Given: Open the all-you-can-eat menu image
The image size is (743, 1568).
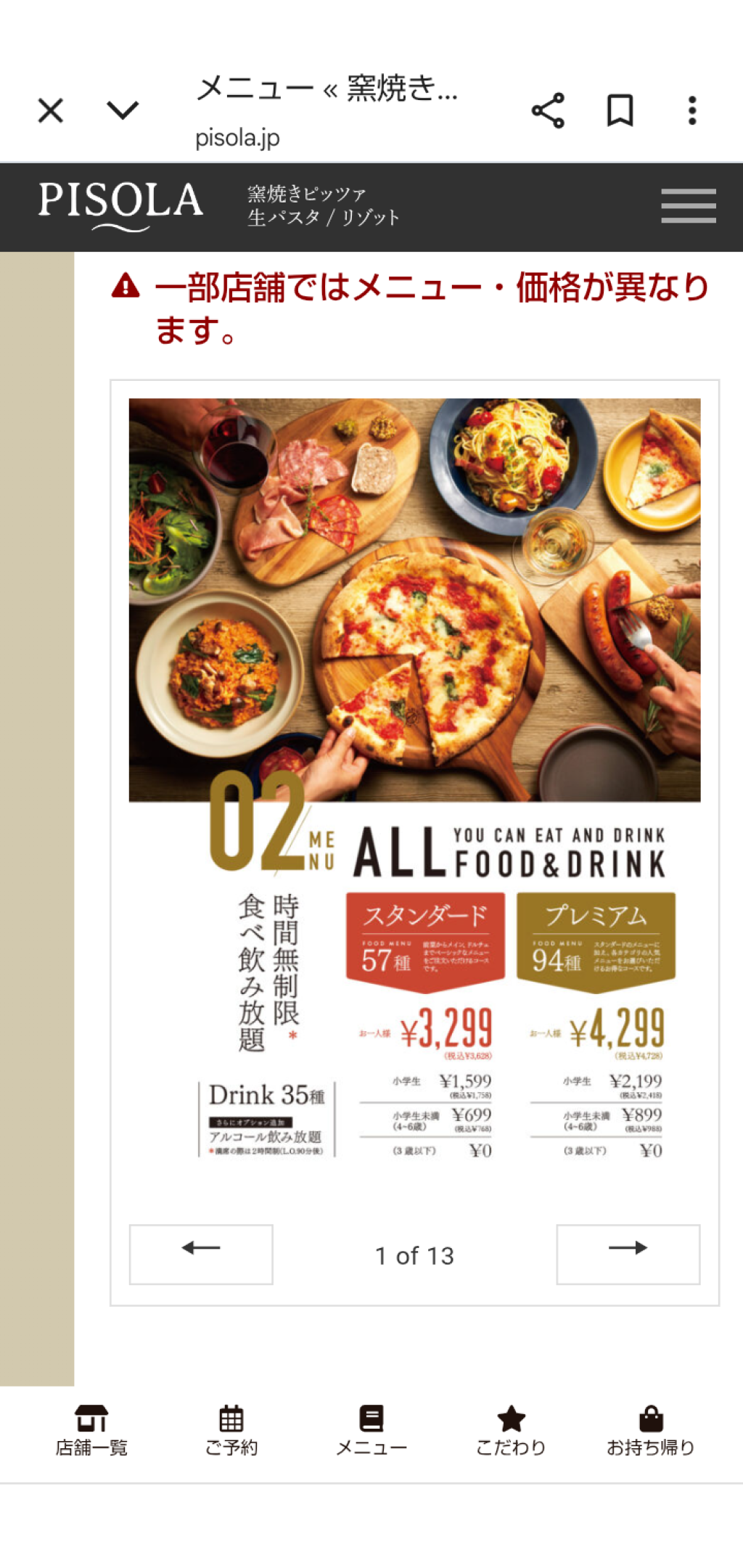Looking at the screenshot, I should click(x=414, y=776).
